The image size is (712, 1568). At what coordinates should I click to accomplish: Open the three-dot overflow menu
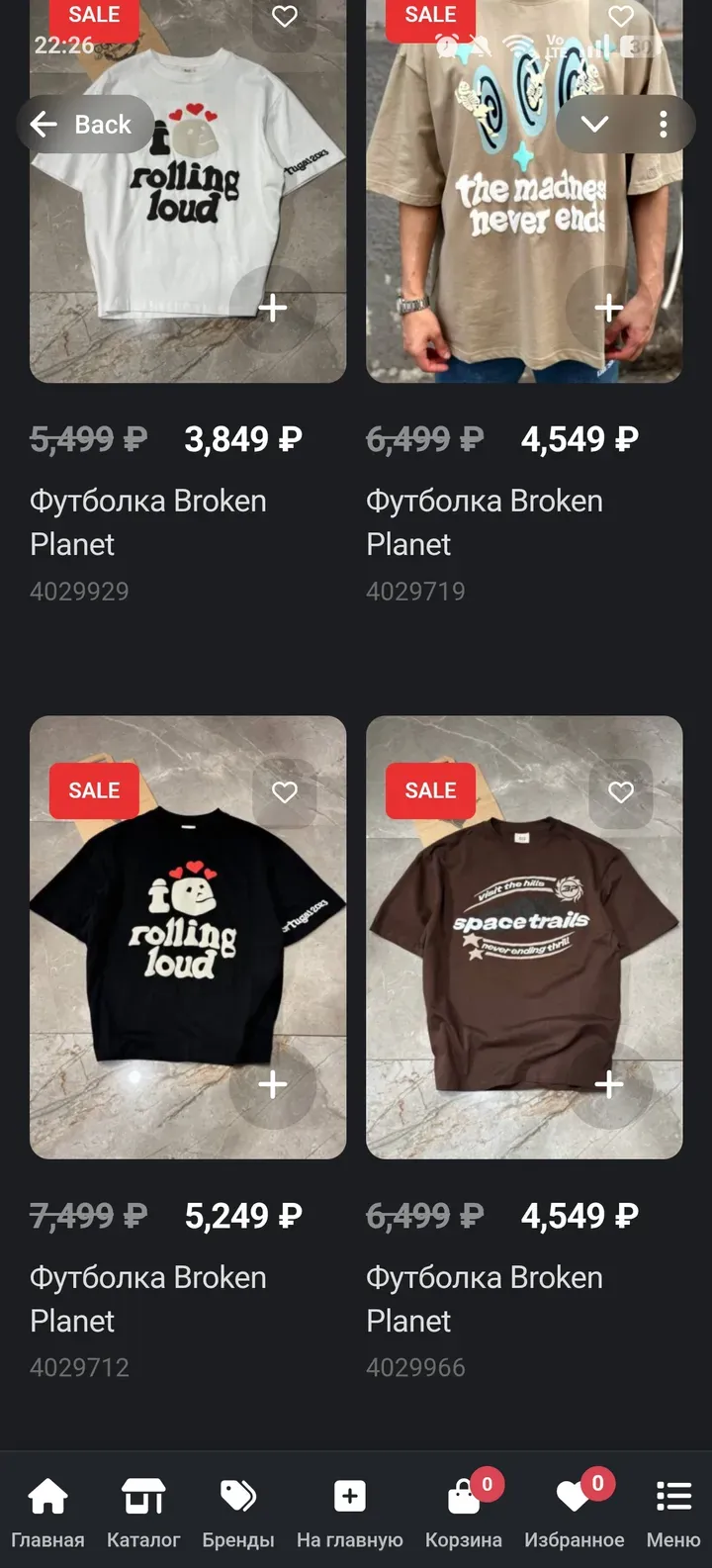click(x=663, y=124)
